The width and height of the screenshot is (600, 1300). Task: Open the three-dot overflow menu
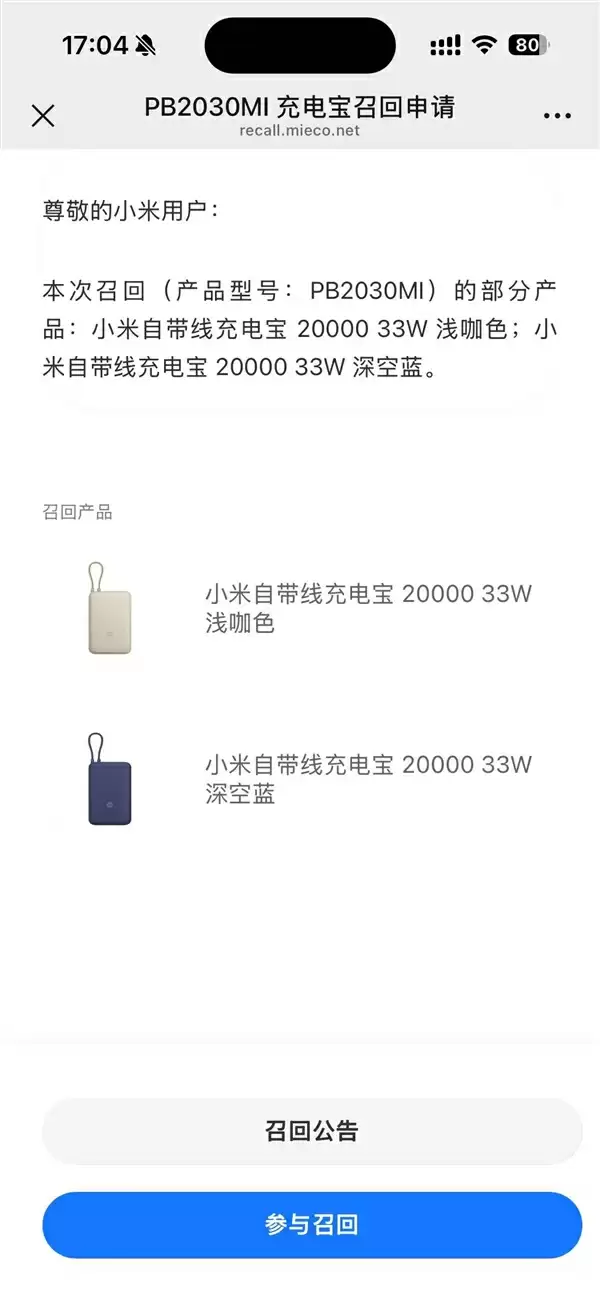point(557,116)
